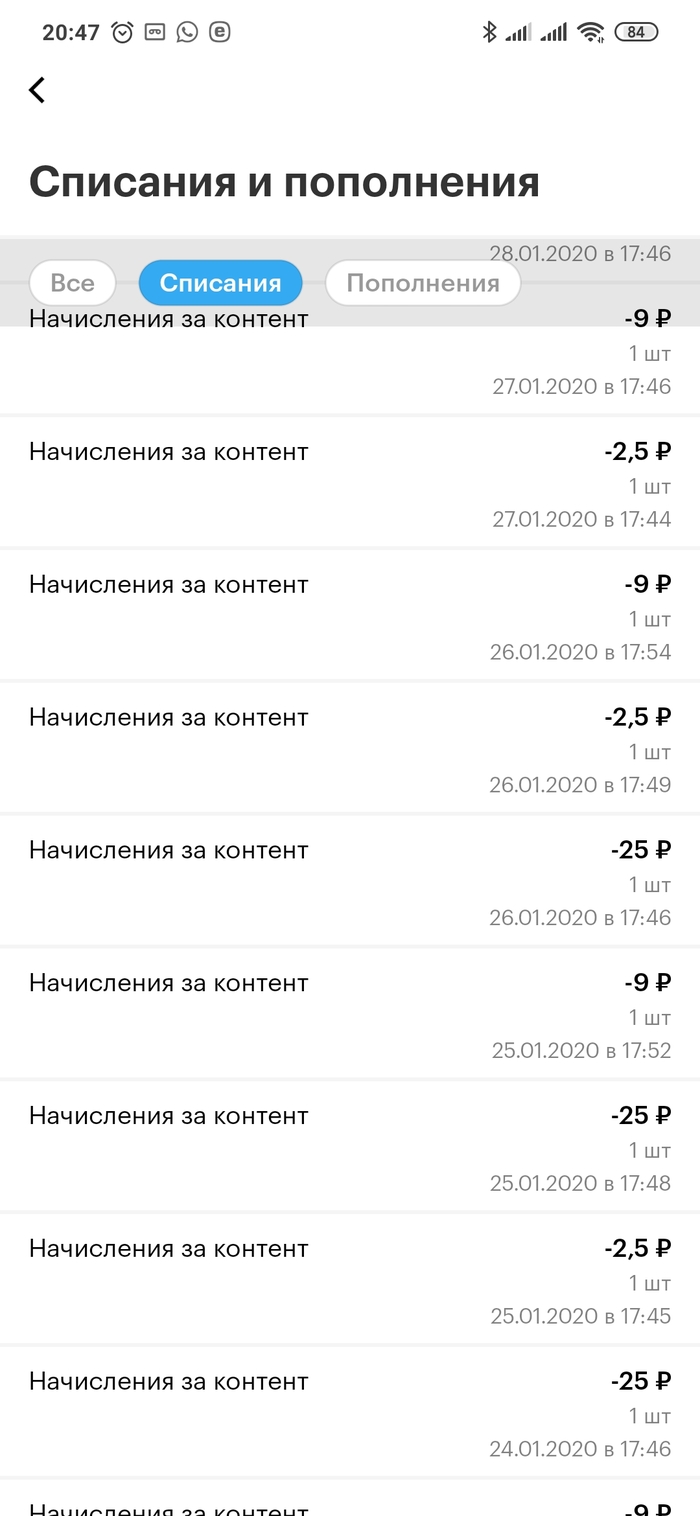
Task: Show Пополнения transactions
Action: tap(423, 283)
